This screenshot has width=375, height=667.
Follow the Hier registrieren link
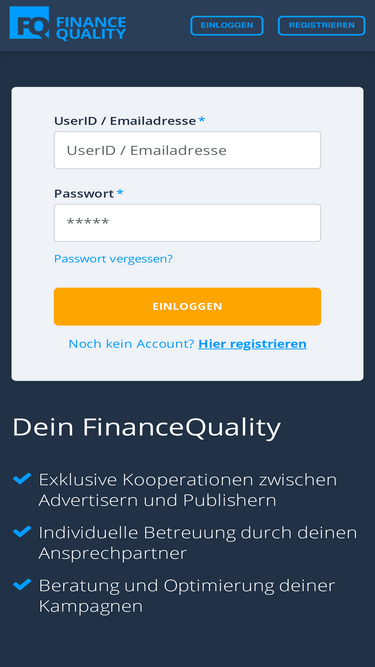(253, 344)
